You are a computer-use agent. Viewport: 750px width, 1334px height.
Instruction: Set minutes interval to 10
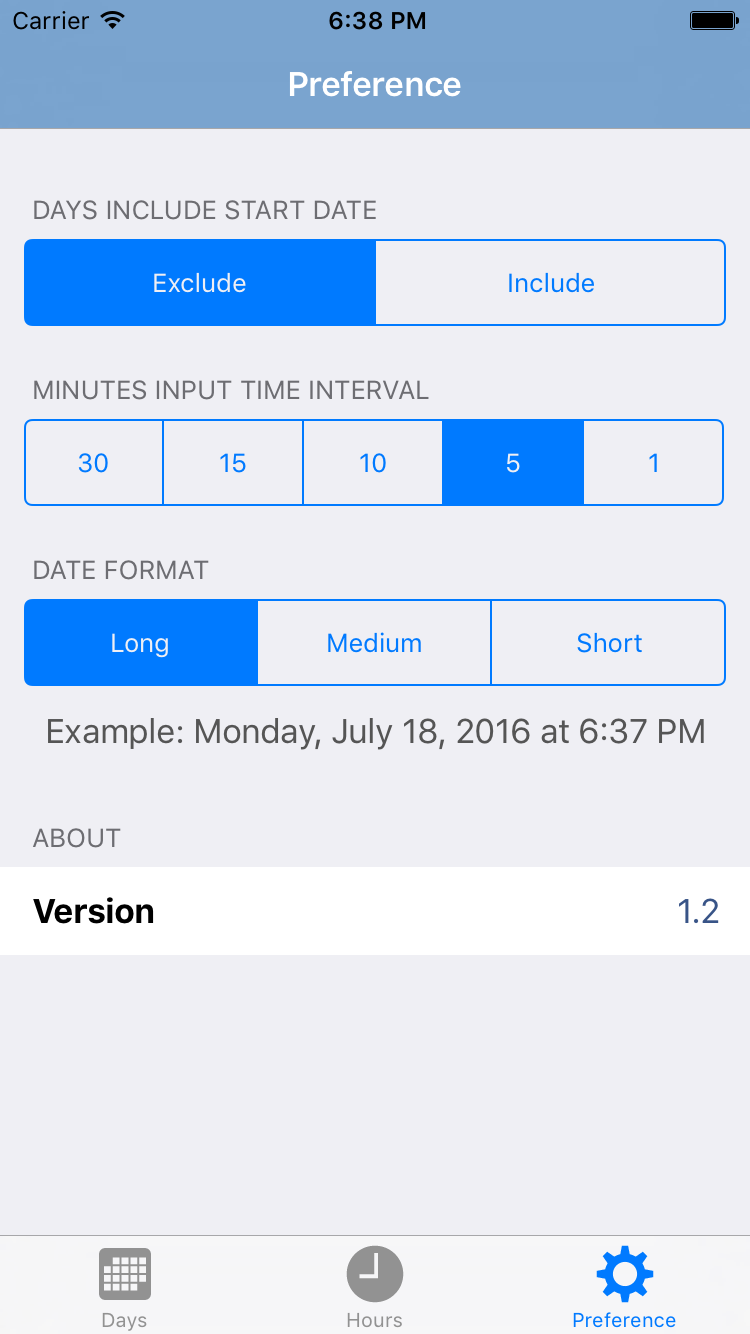[373, 463]
